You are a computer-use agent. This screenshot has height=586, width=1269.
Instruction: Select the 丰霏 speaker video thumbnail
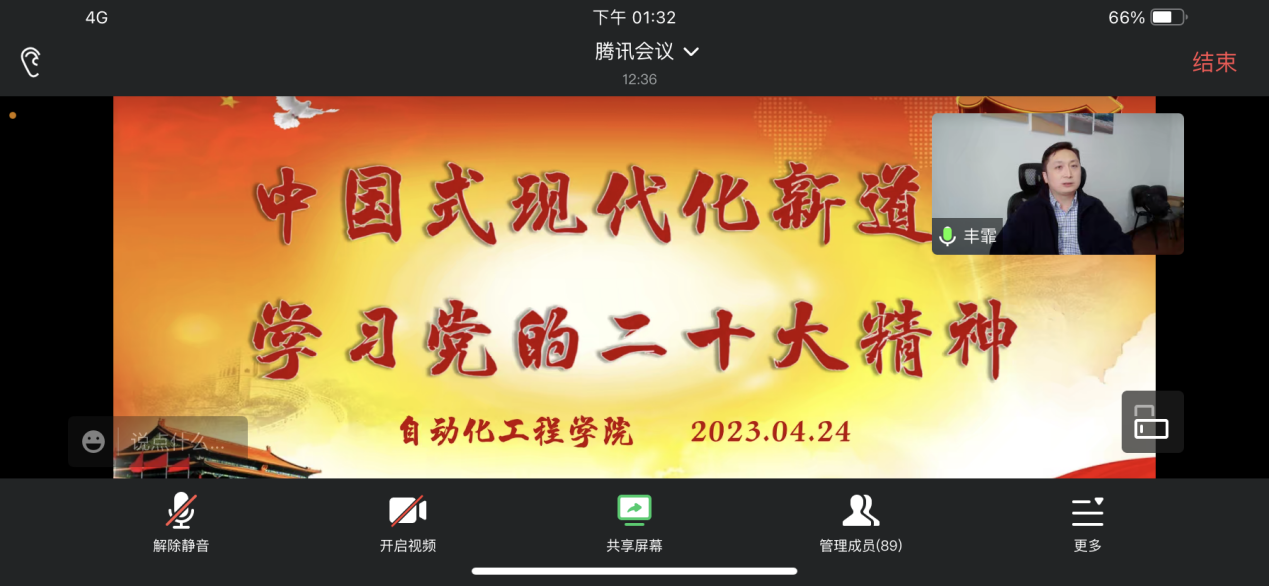coord(1057,184)
